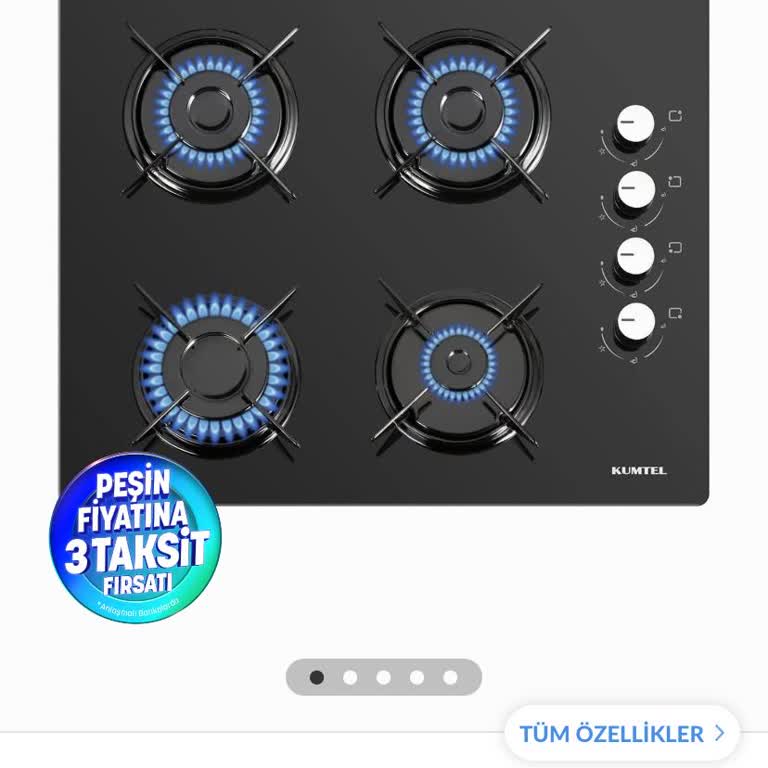
Task: Go to the last image indicator dot
Action: [450, 677]
